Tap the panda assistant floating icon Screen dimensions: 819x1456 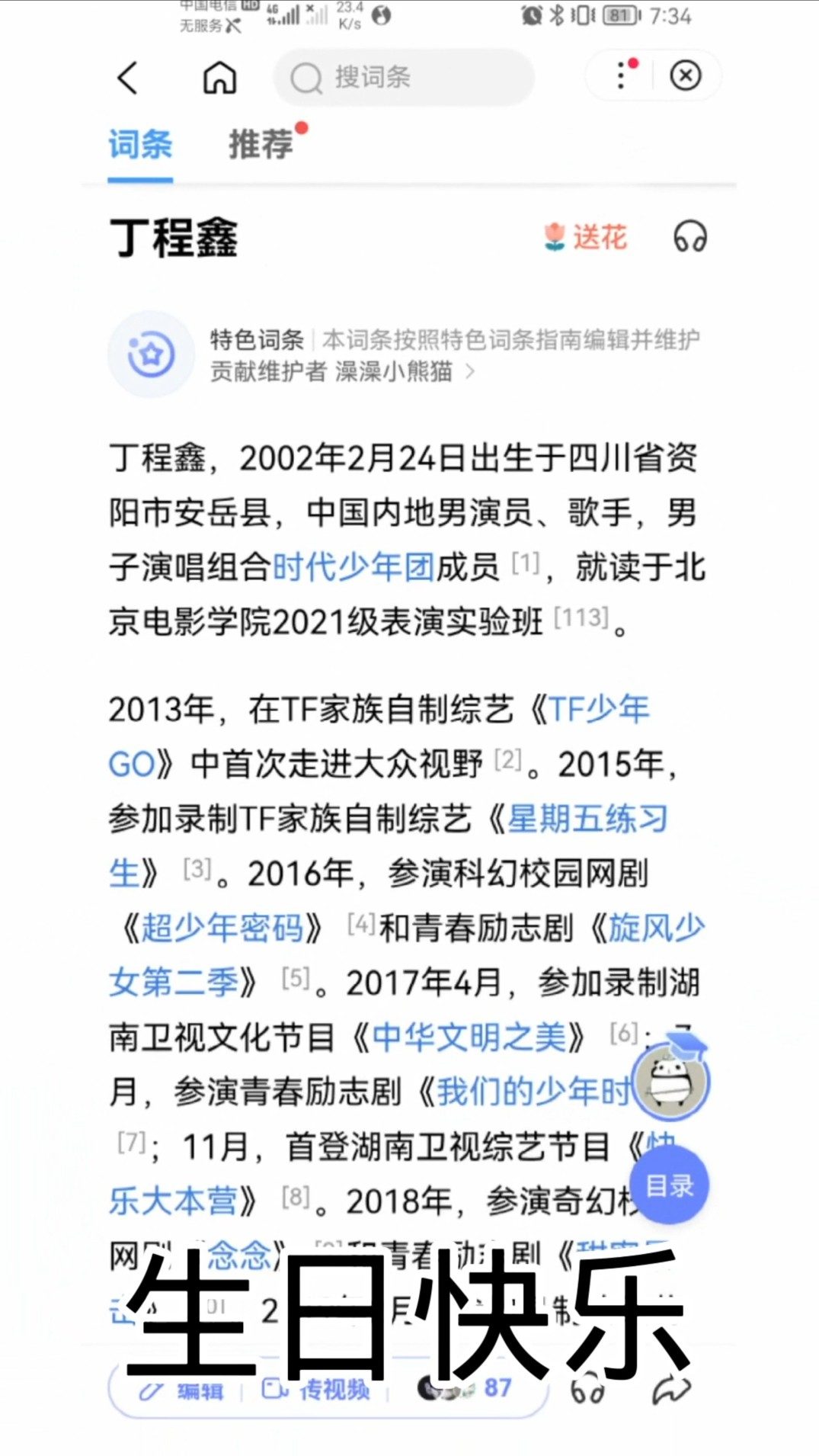pos(672,1077)
